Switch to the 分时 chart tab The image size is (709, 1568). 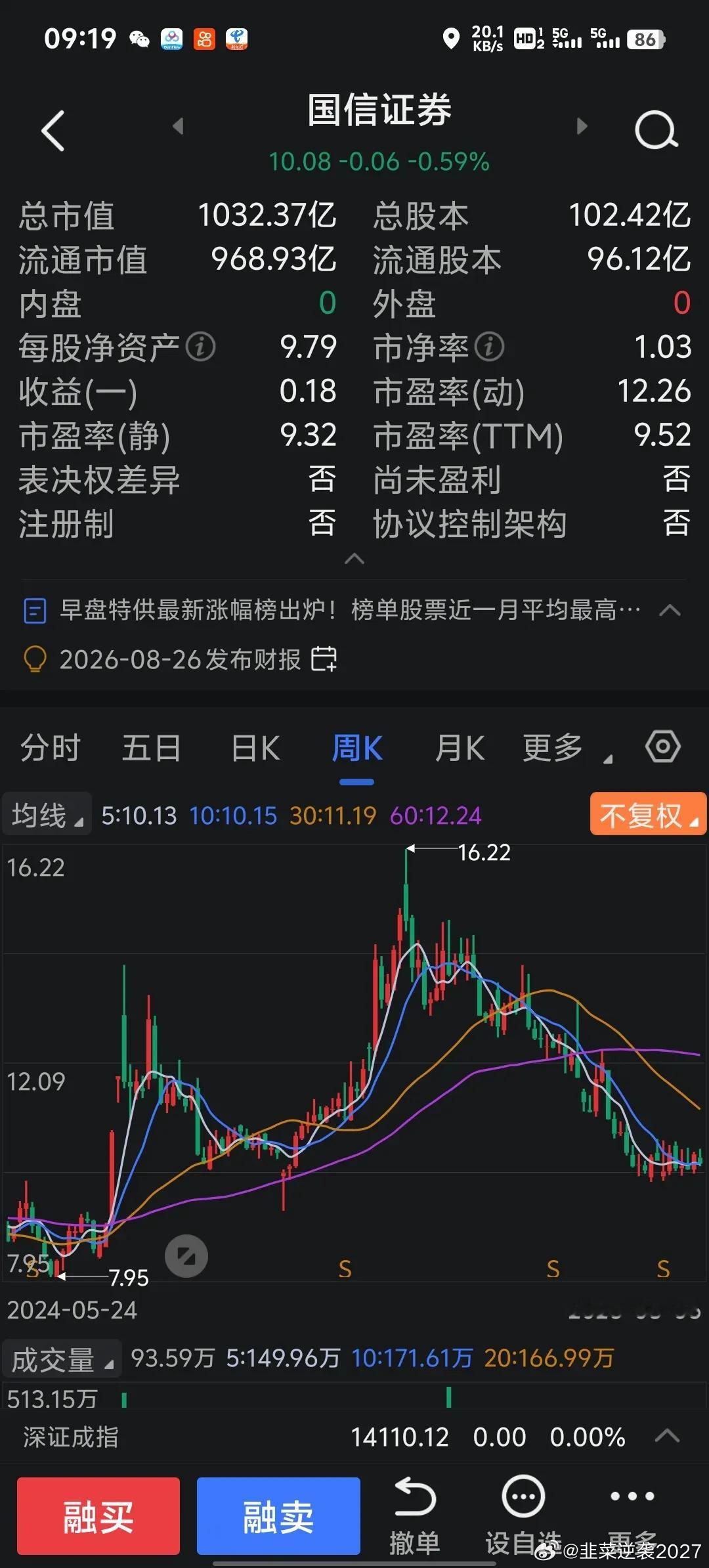coord(50,748)
